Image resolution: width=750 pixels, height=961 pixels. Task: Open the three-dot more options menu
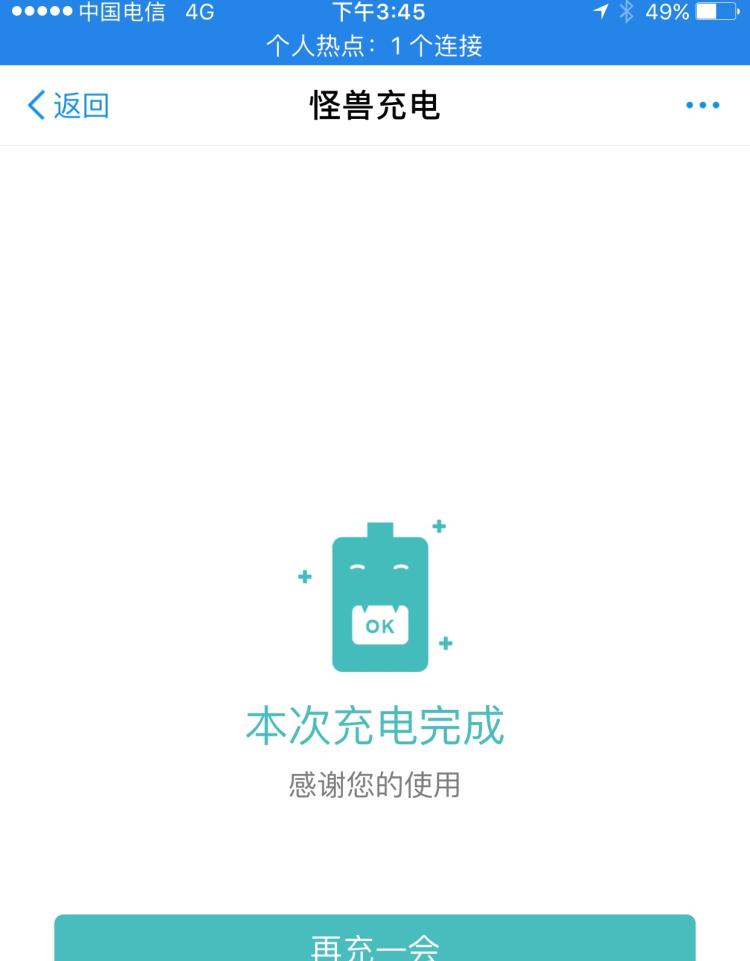pos(702,105)
